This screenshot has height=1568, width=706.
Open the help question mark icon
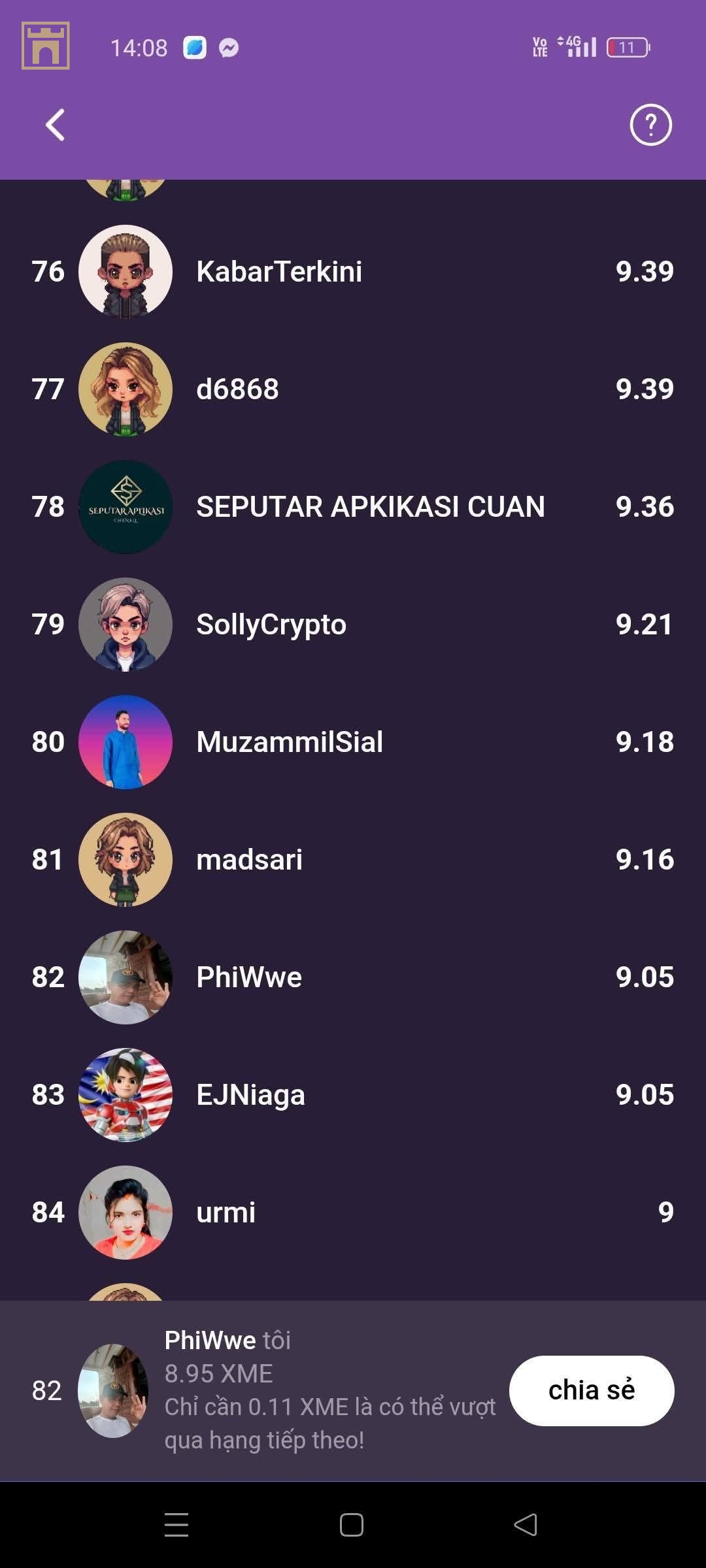pos(650,124)
